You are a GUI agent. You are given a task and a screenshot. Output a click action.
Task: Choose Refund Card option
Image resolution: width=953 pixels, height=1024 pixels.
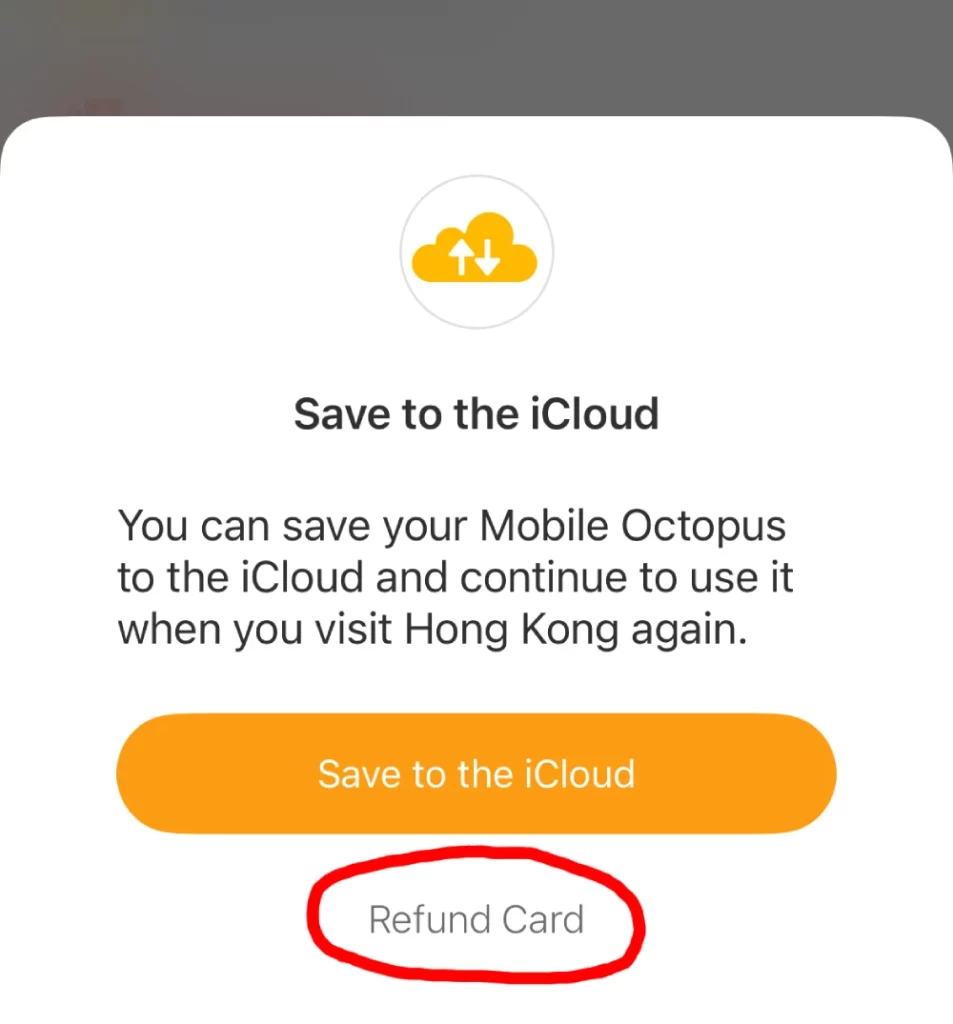pos(476,919)
